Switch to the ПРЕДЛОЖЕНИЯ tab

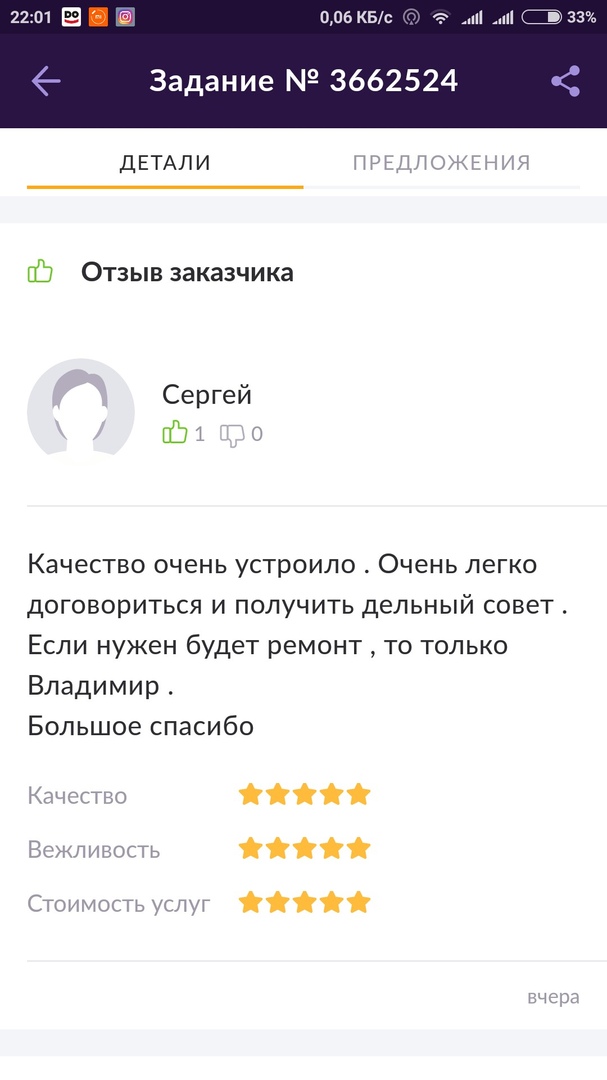pos(441,163)
